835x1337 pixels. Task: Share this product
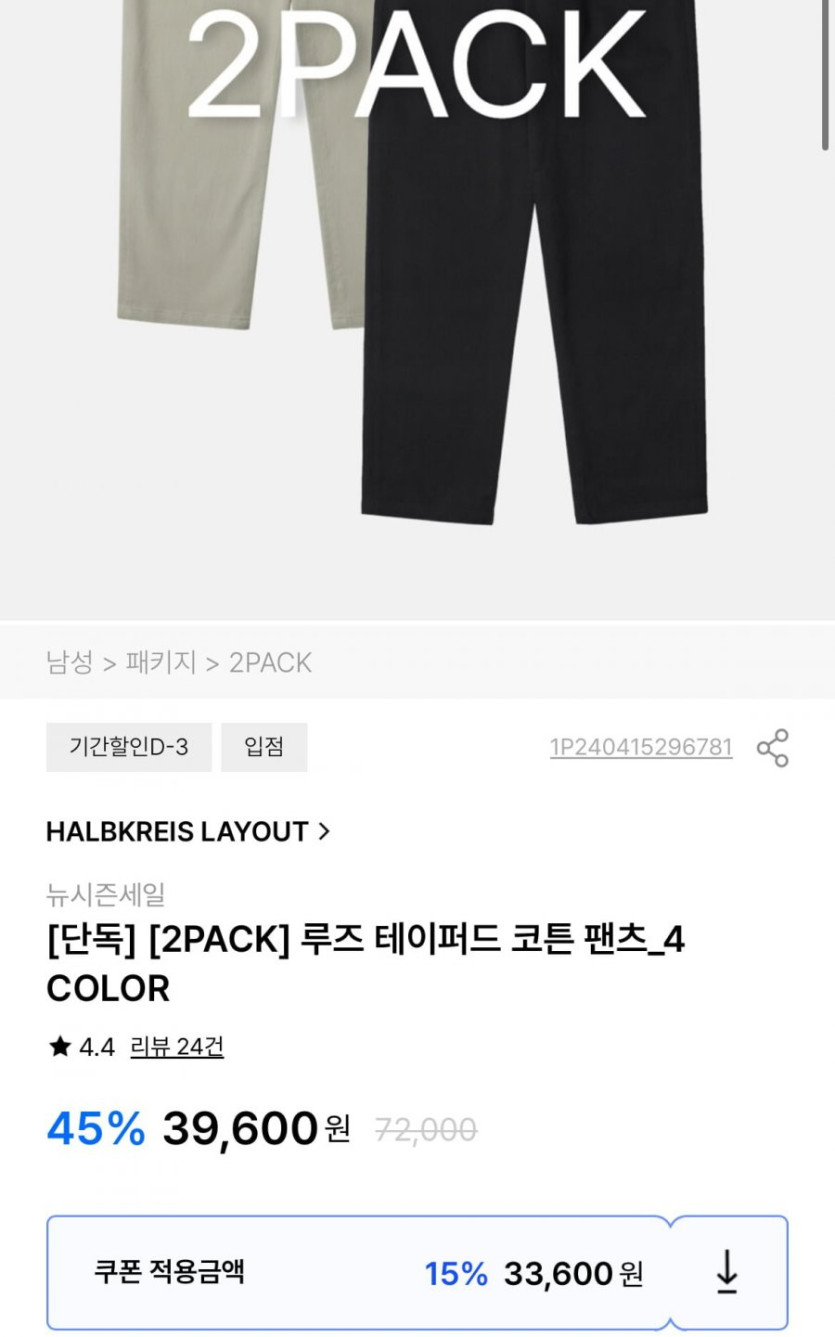point(772,748)
